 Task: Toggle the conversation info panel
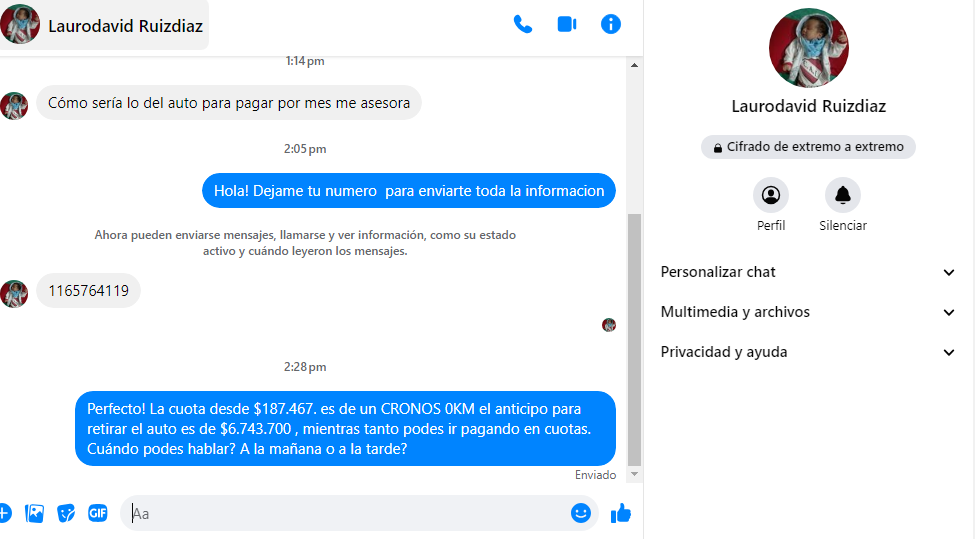point(611,24)
